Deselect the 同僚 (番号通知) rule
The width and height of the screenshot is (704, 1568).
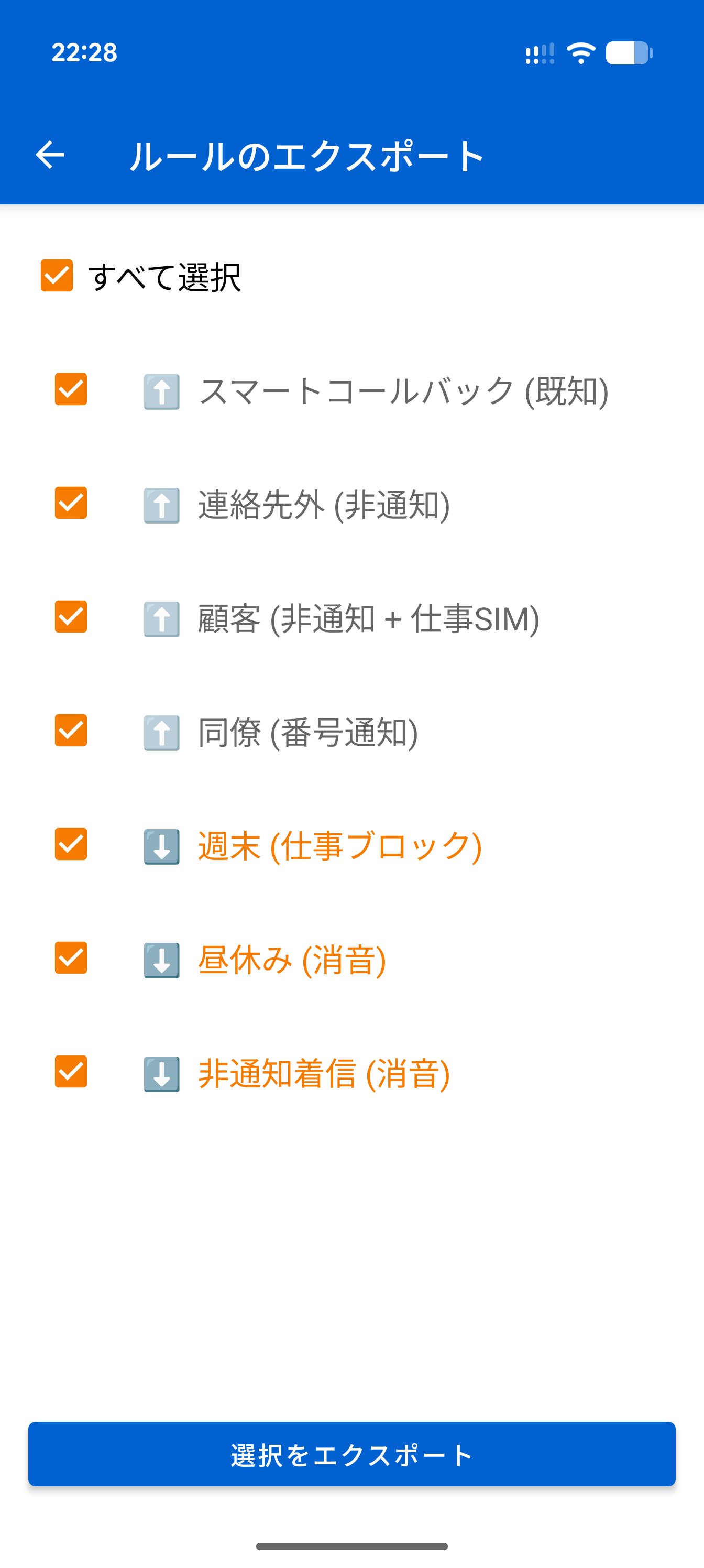[70, 731]
